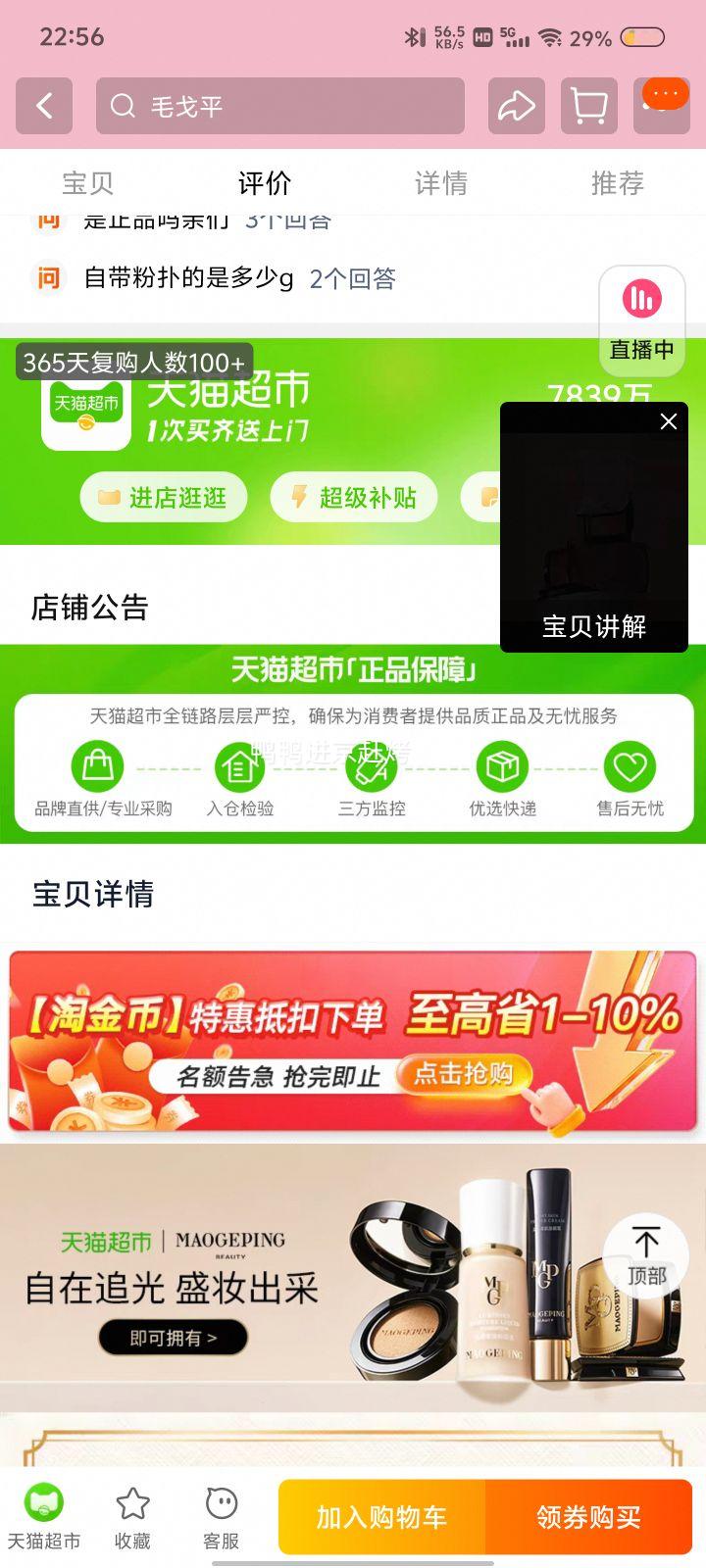This screenshot has width=706, height=1568.
Task: Tap 即可拥有 on Maogeping banner
Action: 173,1338
